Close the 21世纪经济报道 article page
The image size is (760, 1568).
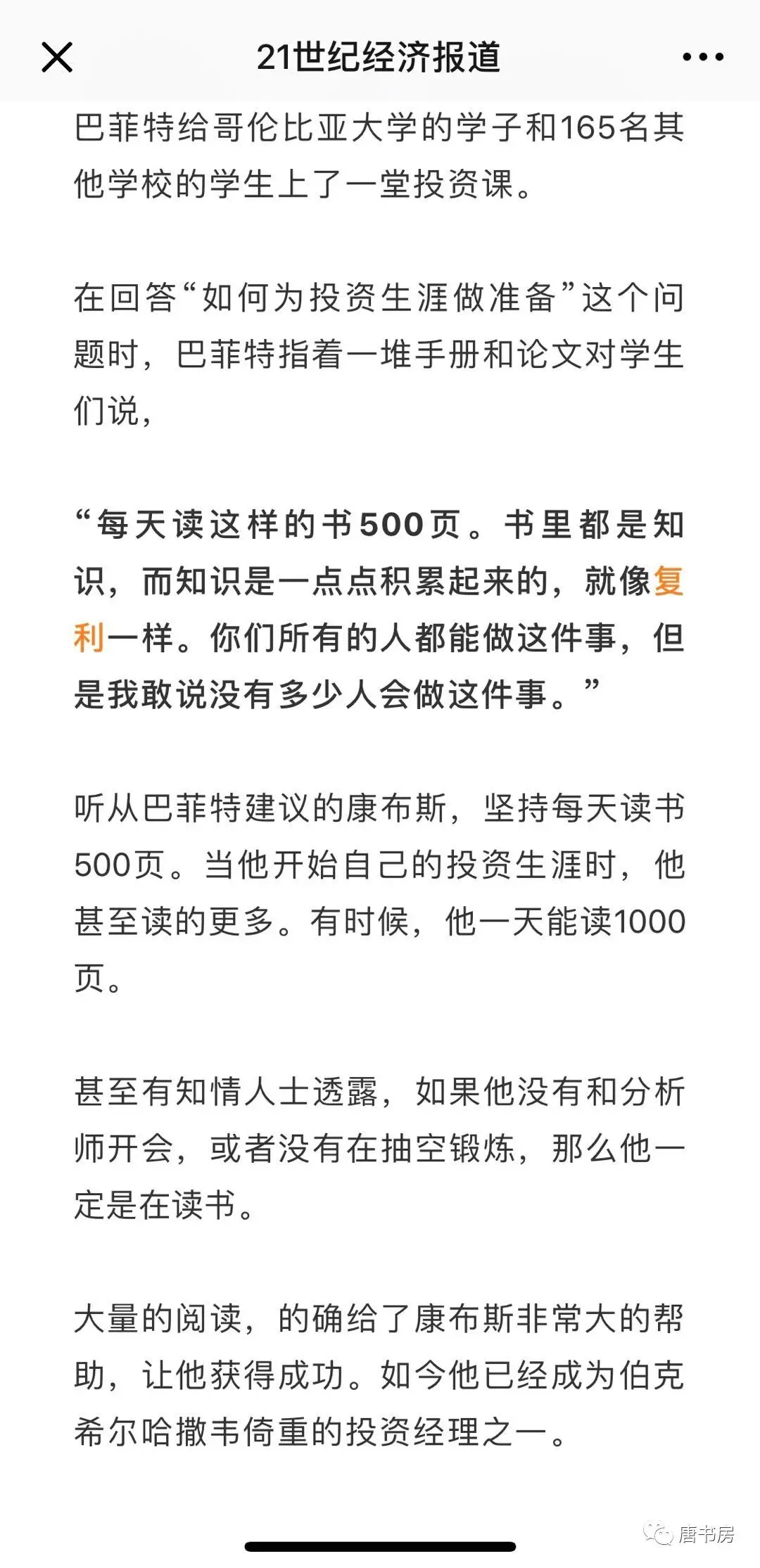tap(57, 57)
